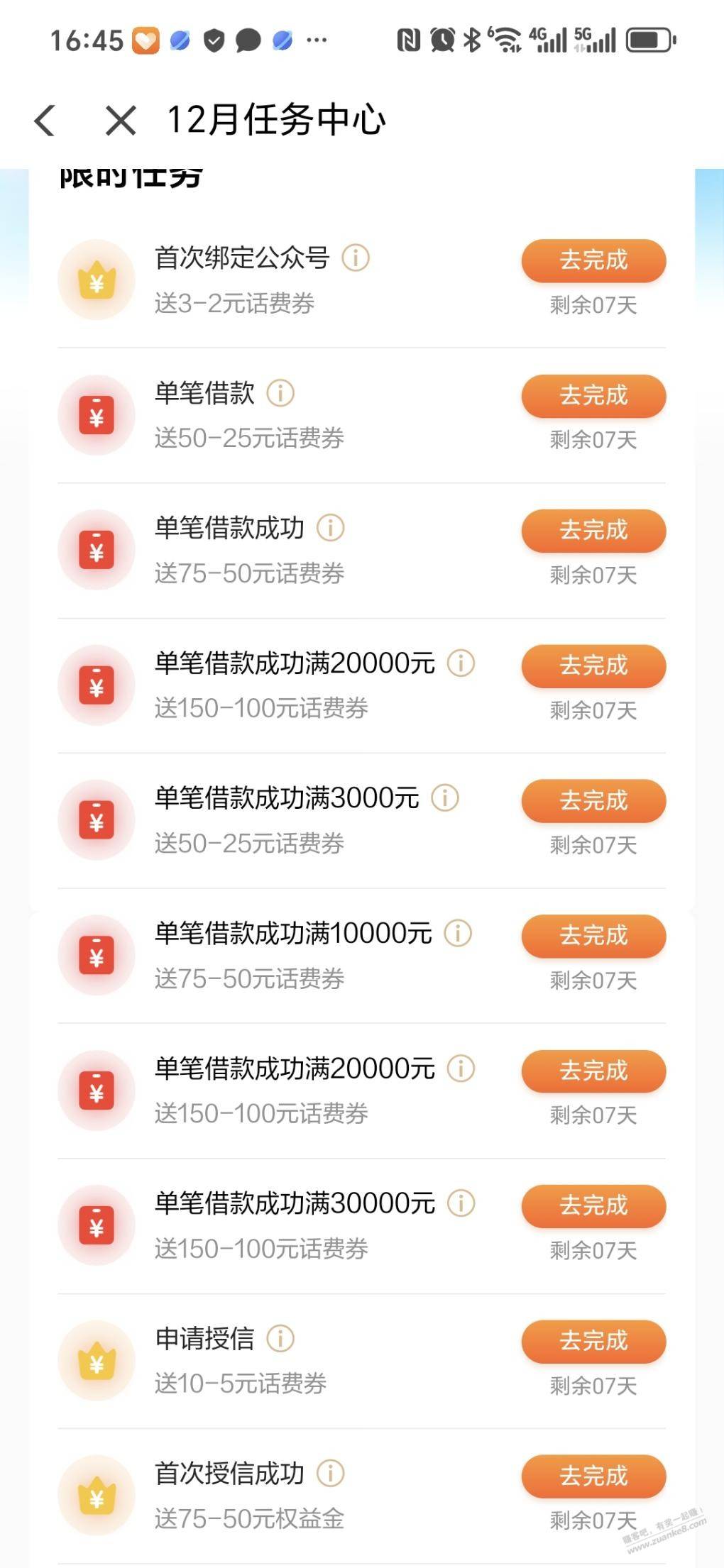
Task: Tap 去完成 for 首次绑定公众号
Action: click(x=593, y=260)
